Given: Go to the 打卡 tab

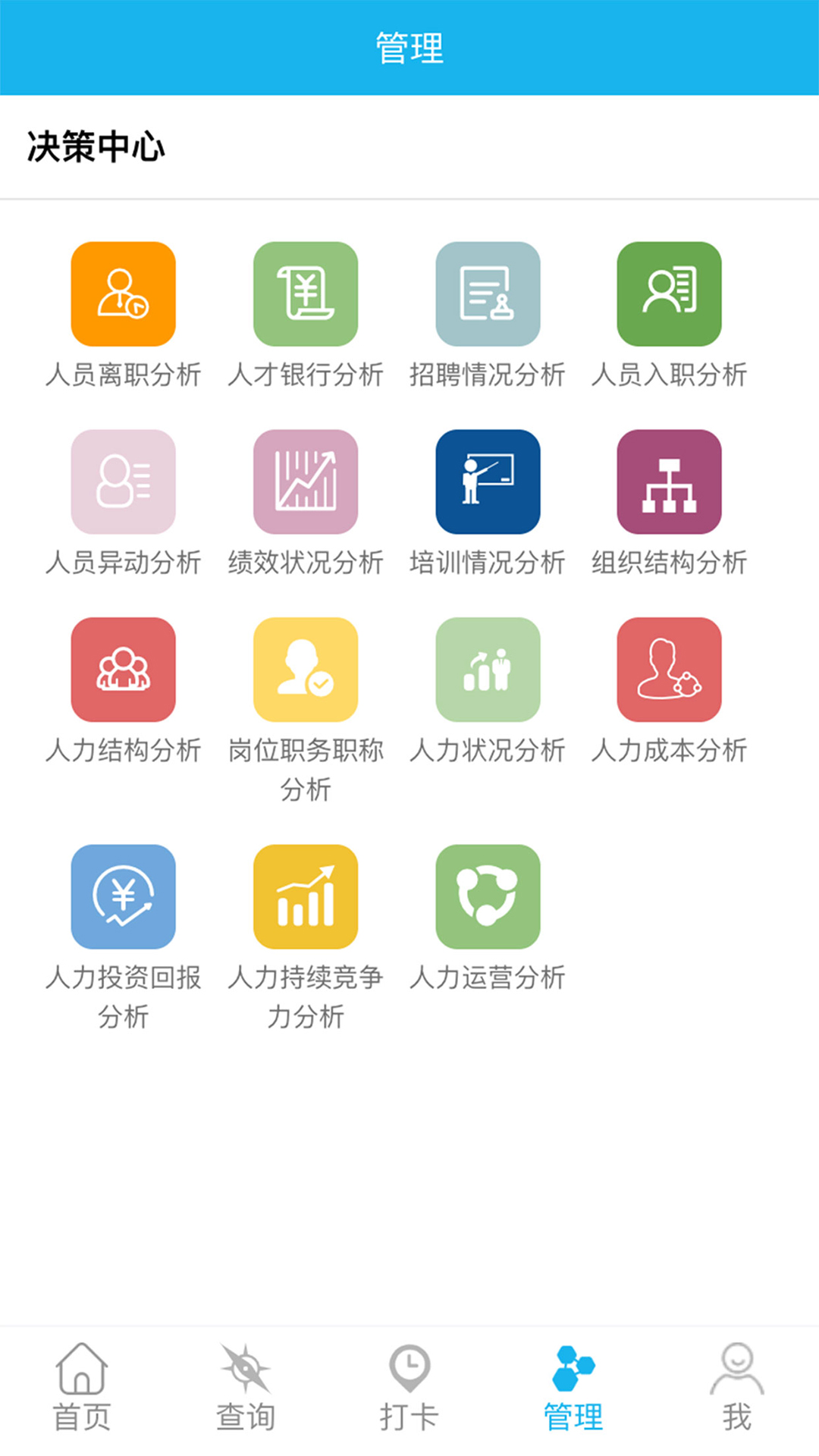Looking at the screenshot, I should pyautogui.click(x=409, y=1387).
